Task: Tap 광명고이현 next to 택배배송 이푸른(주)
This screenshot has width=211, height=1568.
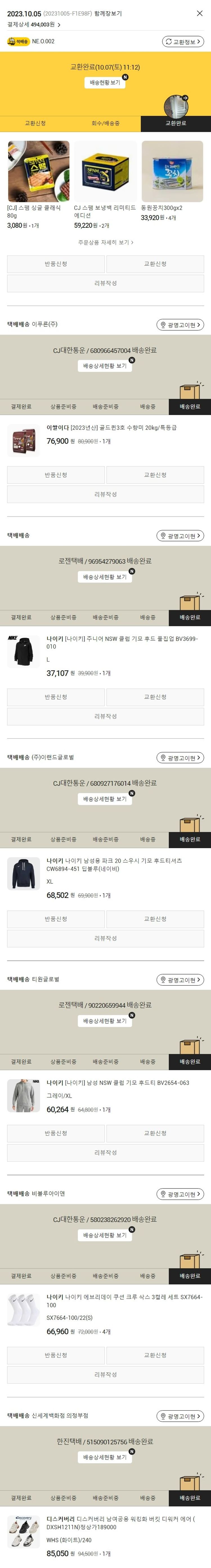Action: pos(180,325)
